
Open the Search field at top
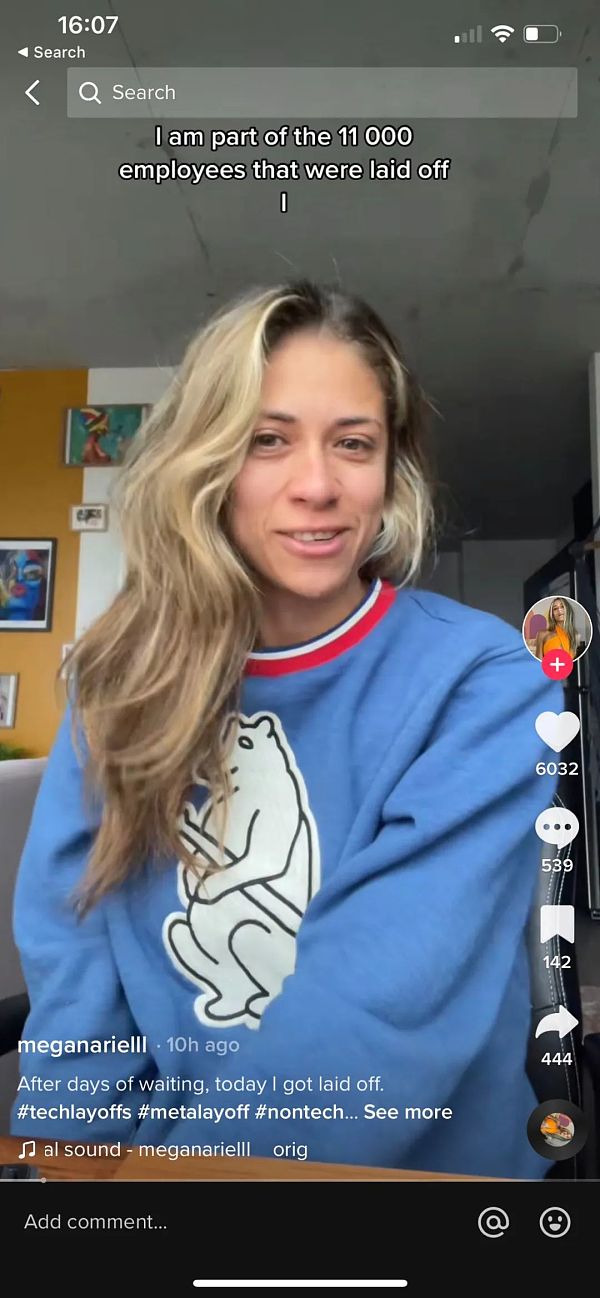tap(320, 93)
